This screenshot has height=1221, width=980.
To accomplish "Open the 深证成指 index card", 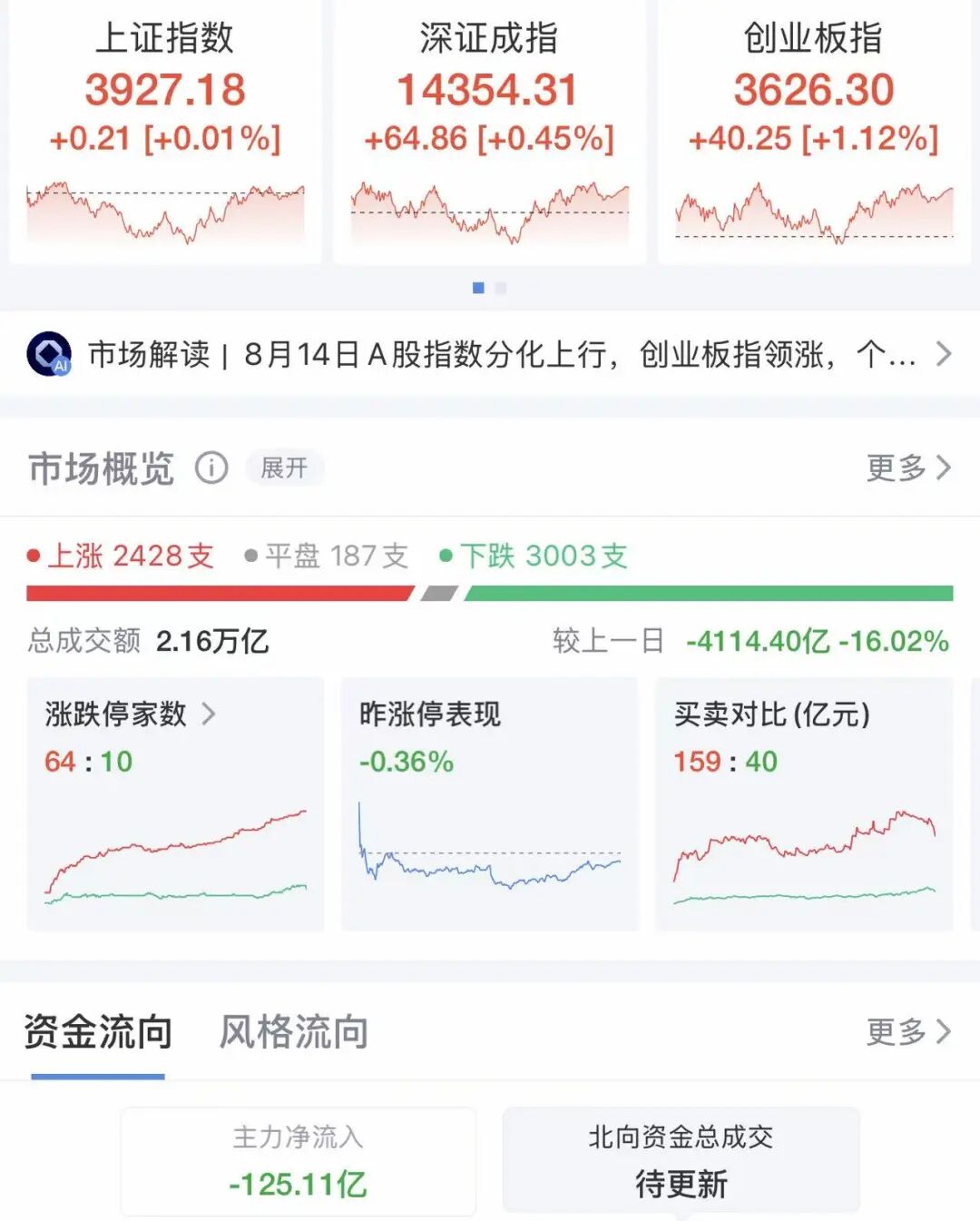I will coord(489,132).
